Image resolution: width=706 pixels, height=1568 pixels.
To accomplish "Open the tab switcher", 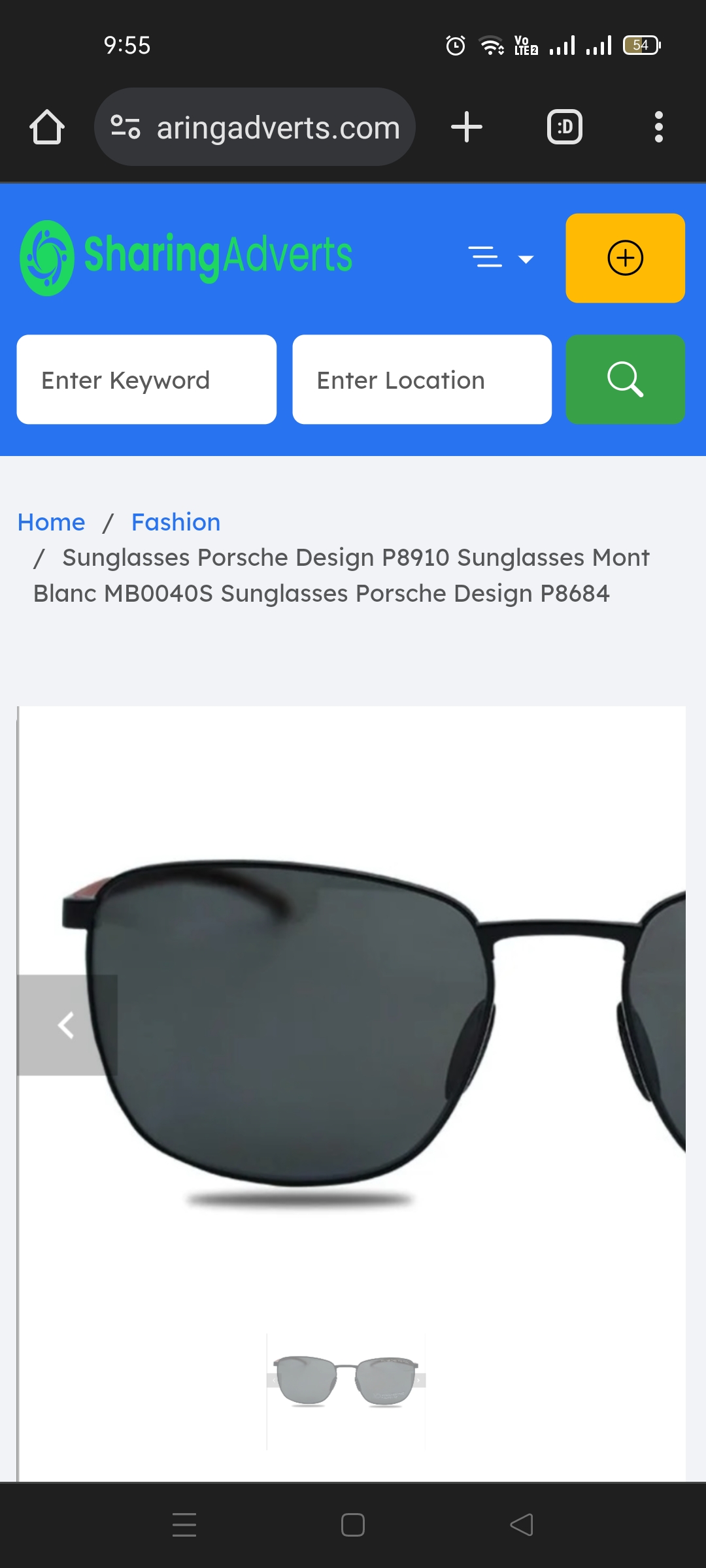I will pos(564,127).
